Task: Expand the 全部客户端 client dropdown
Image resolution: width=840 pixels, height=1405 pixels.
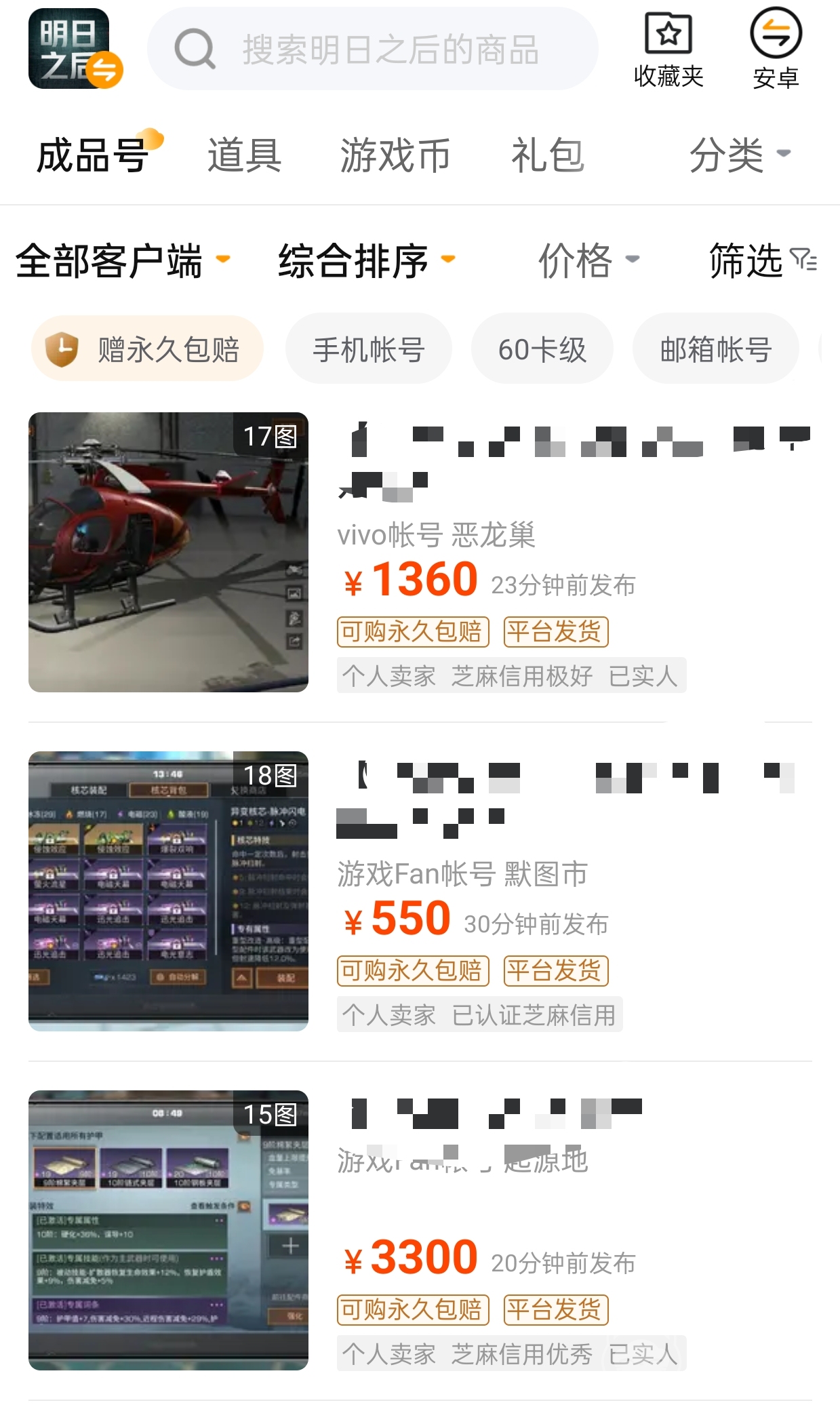Action: [122, 261]
